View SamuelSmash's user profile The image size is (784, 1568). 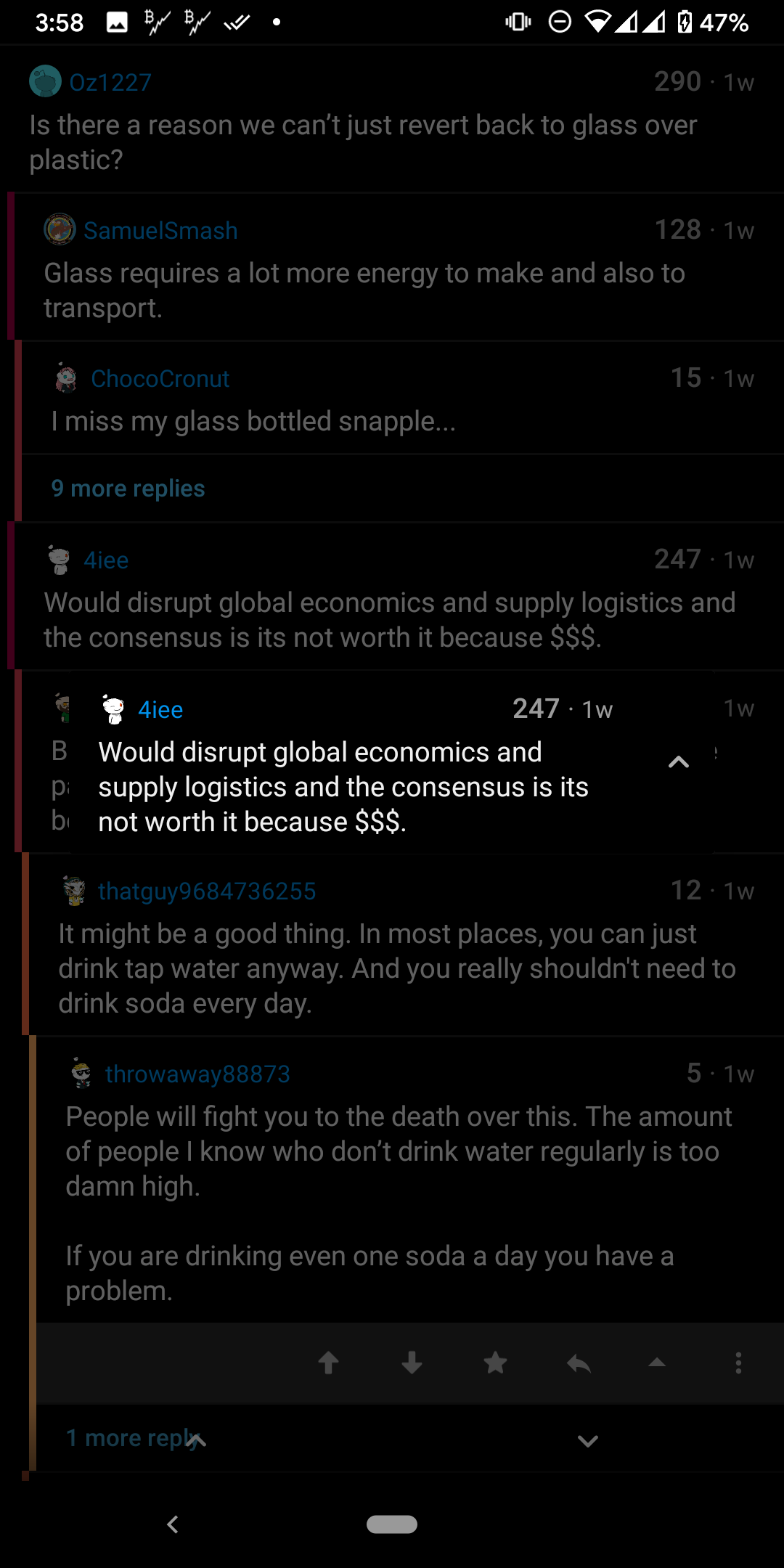[160, 231]
